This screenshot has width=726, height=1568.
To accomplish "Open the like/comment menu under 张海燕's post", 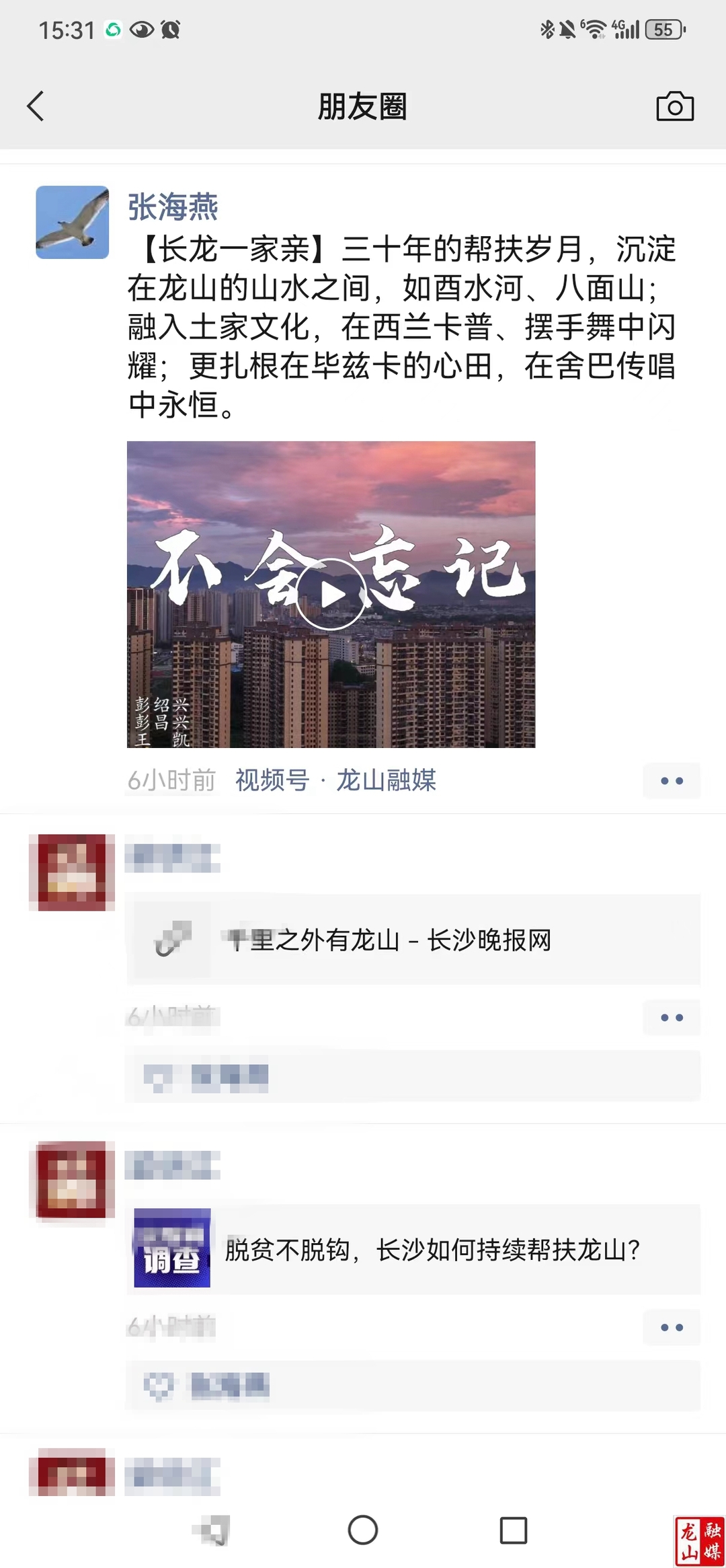I will [671, 781].
